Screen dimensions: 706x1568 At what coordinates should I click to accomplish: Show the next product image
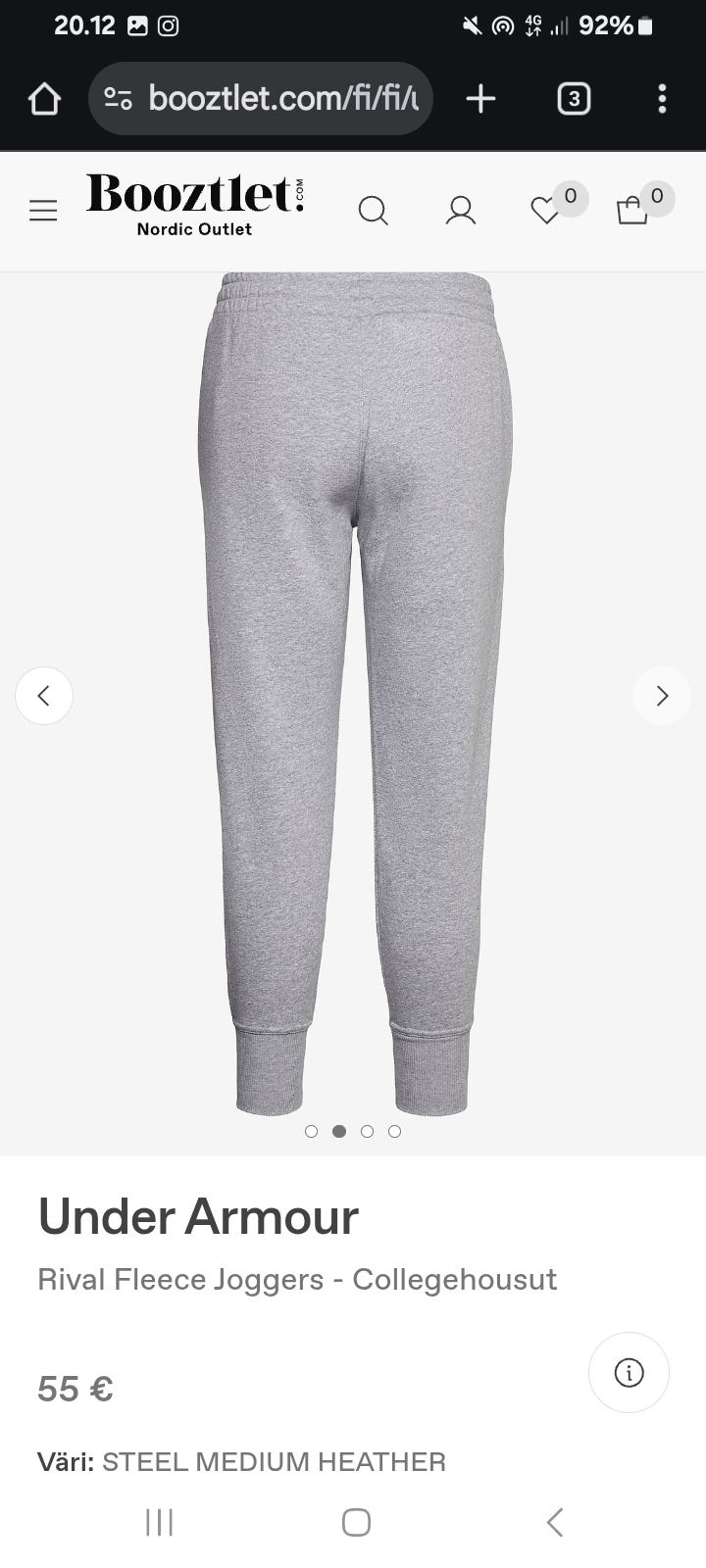pos(662,696)
